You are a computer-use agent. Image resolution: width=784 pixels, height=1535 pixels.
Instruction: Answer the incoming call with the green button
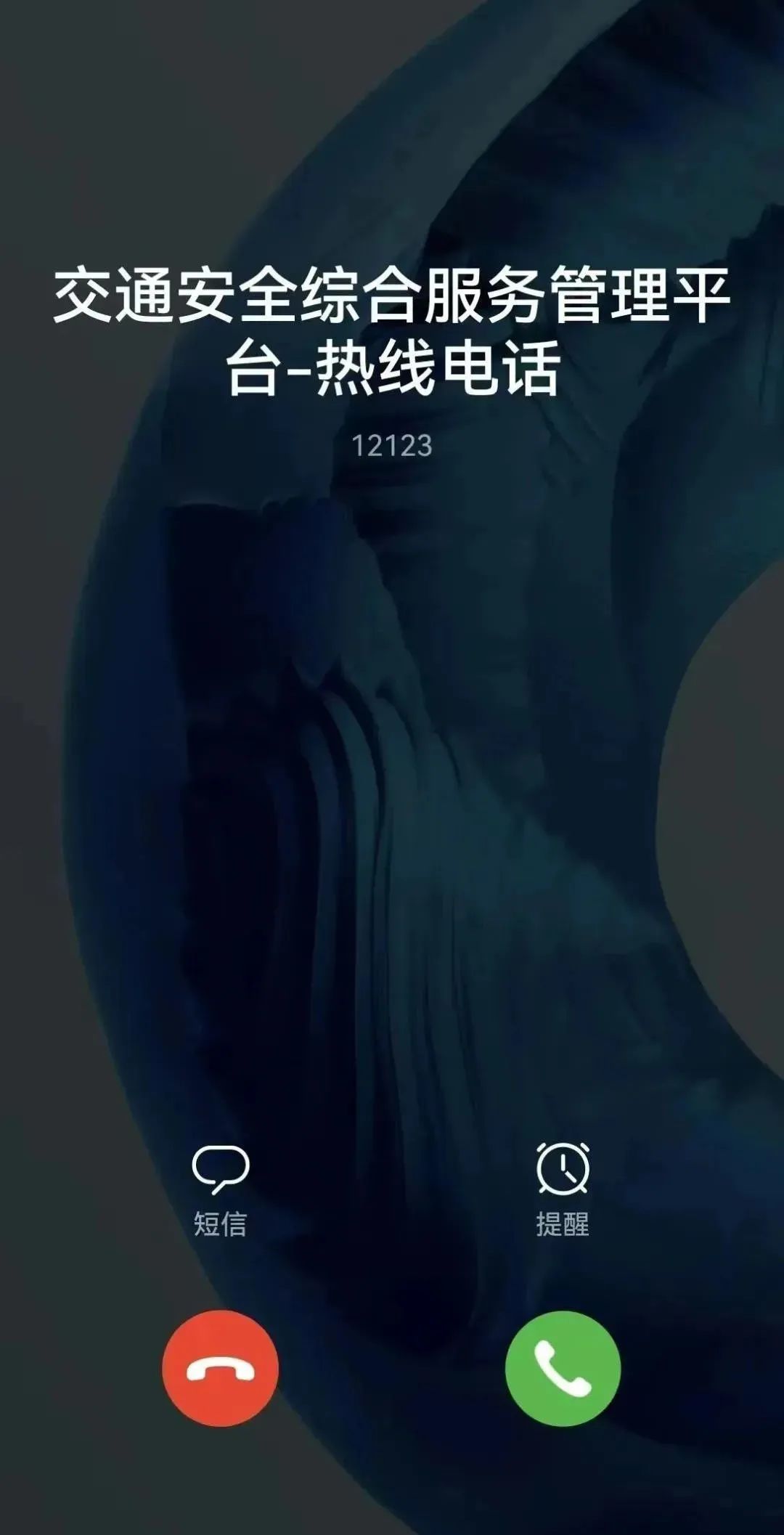pos(563,1369)
